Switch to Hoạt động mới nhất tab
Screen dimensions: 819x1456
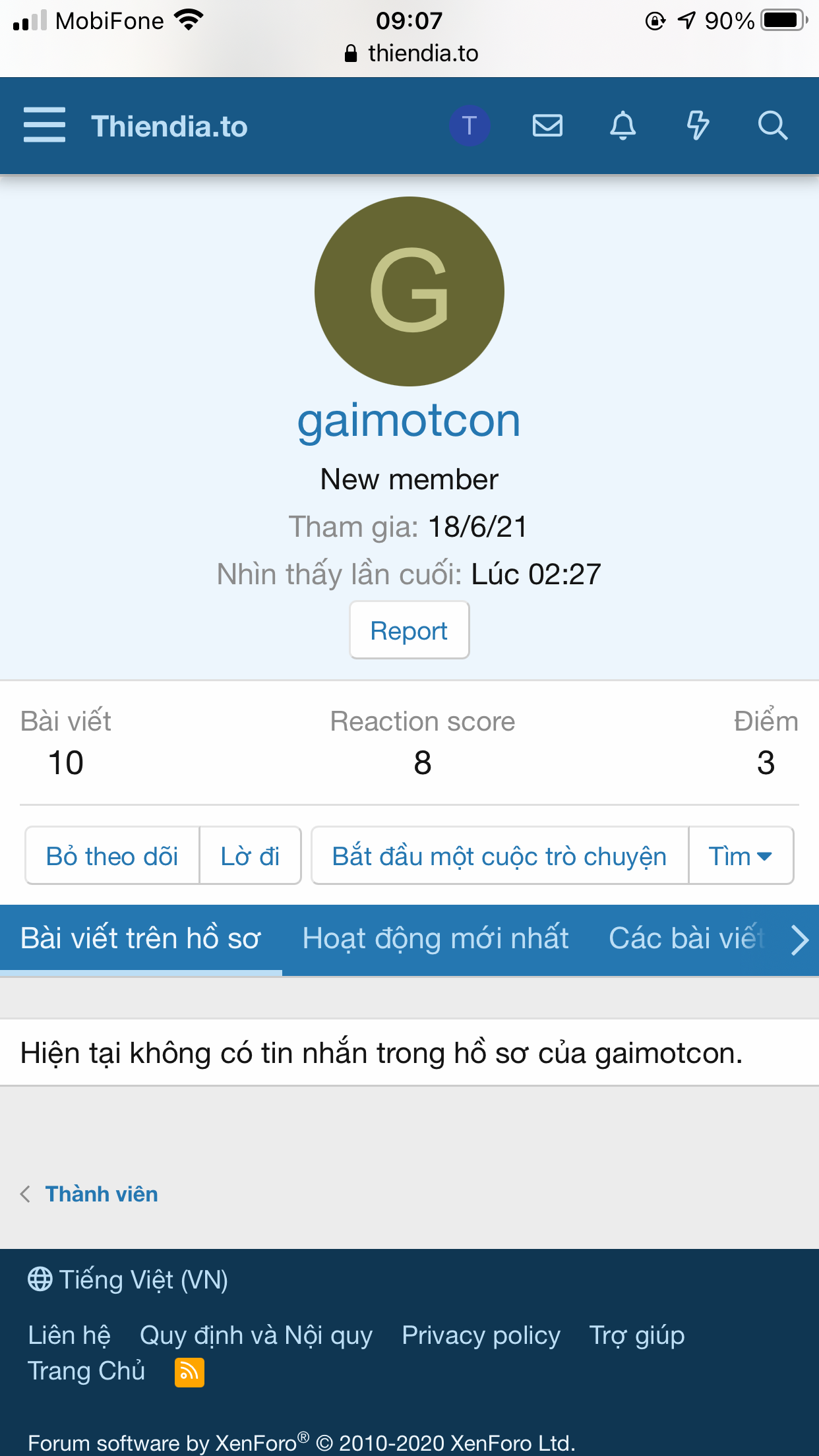[x=435, y=938]
